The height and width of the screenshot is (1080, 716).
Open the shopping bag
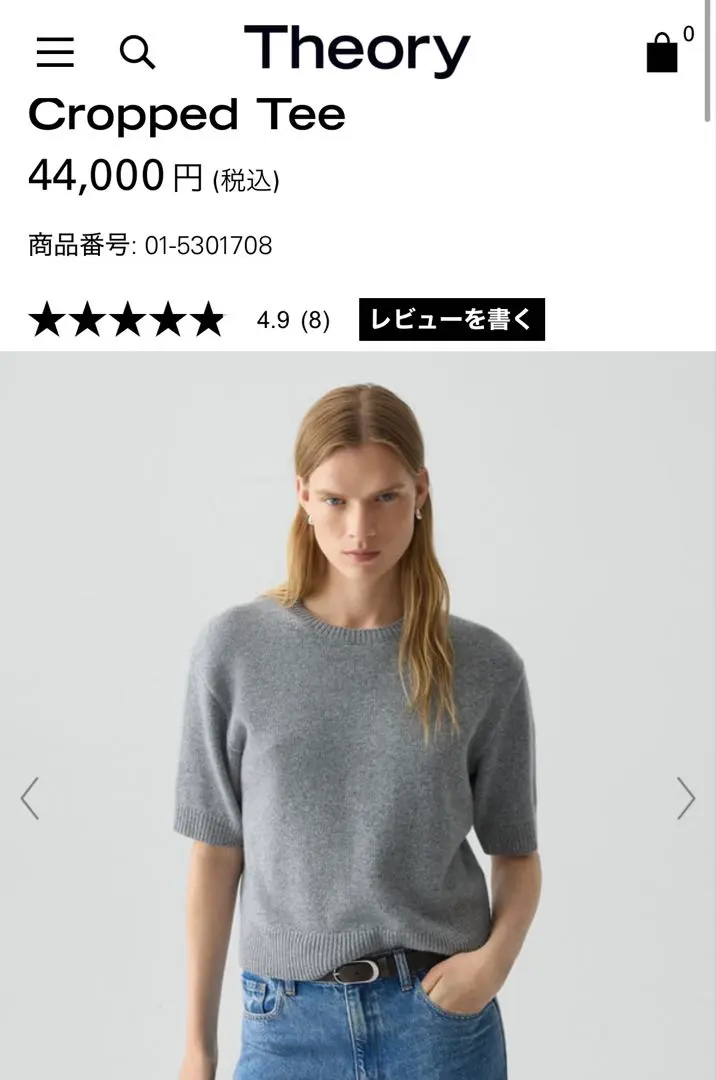tap(662, 52)
